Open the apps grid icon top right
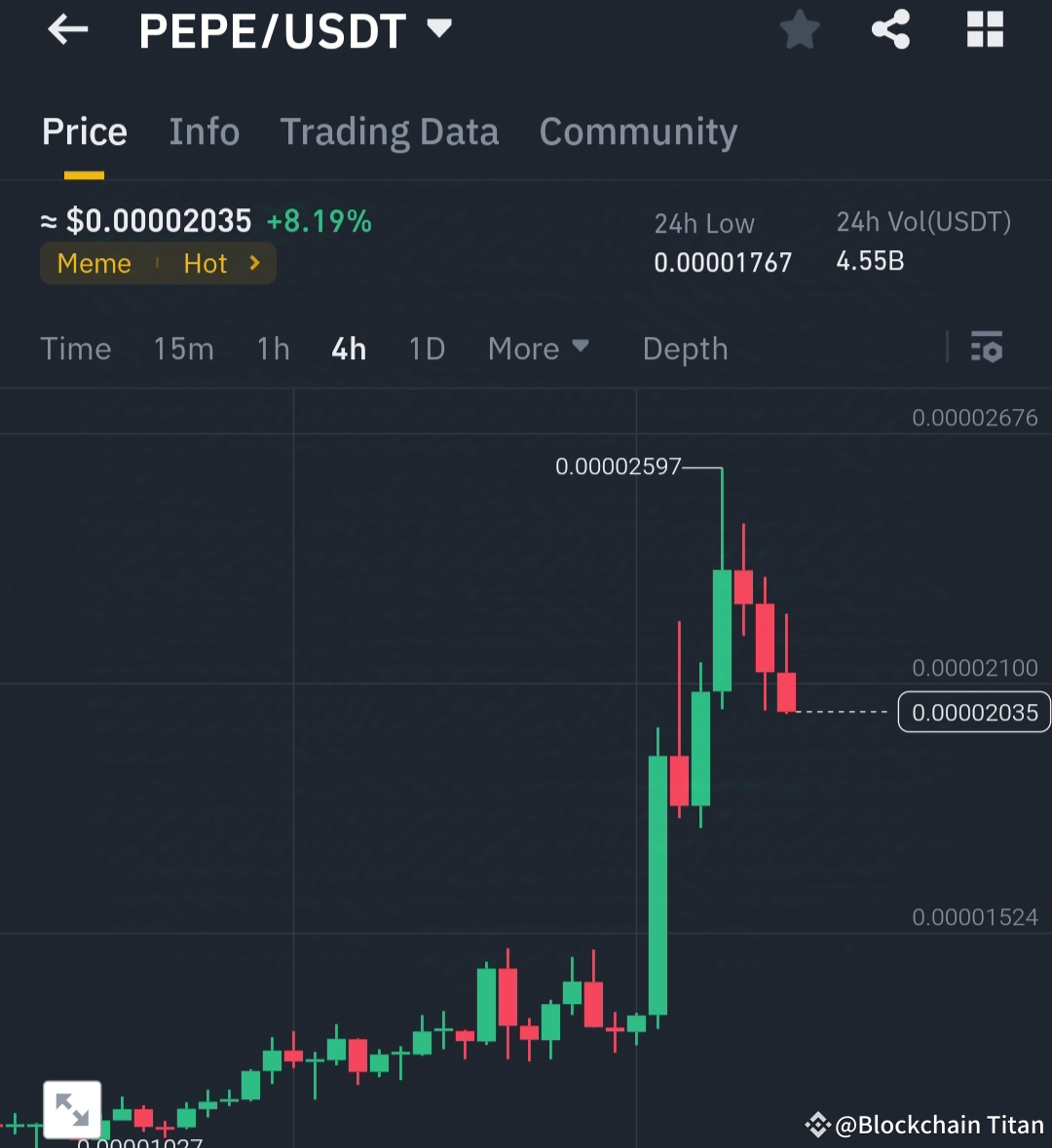Screen dimensions: 1052x1148 tap(984, 29)
